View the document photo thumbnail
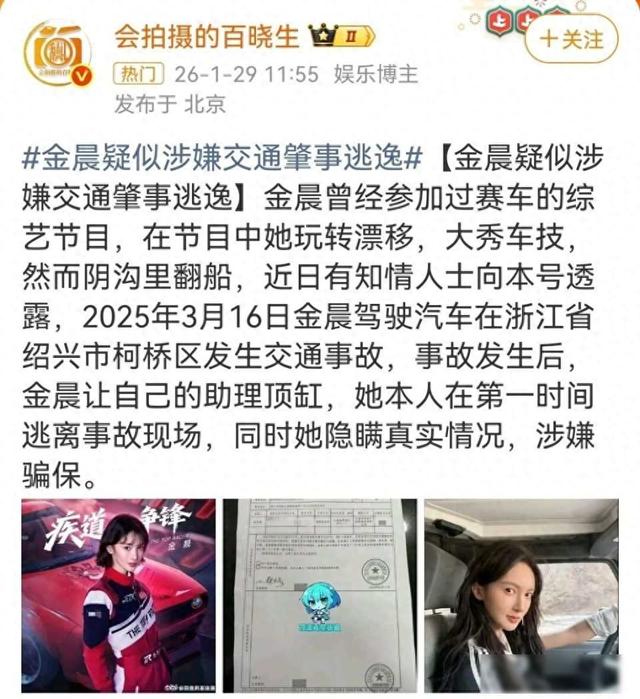The height and width of the screenshot is (699, 640). coord(319,596)
